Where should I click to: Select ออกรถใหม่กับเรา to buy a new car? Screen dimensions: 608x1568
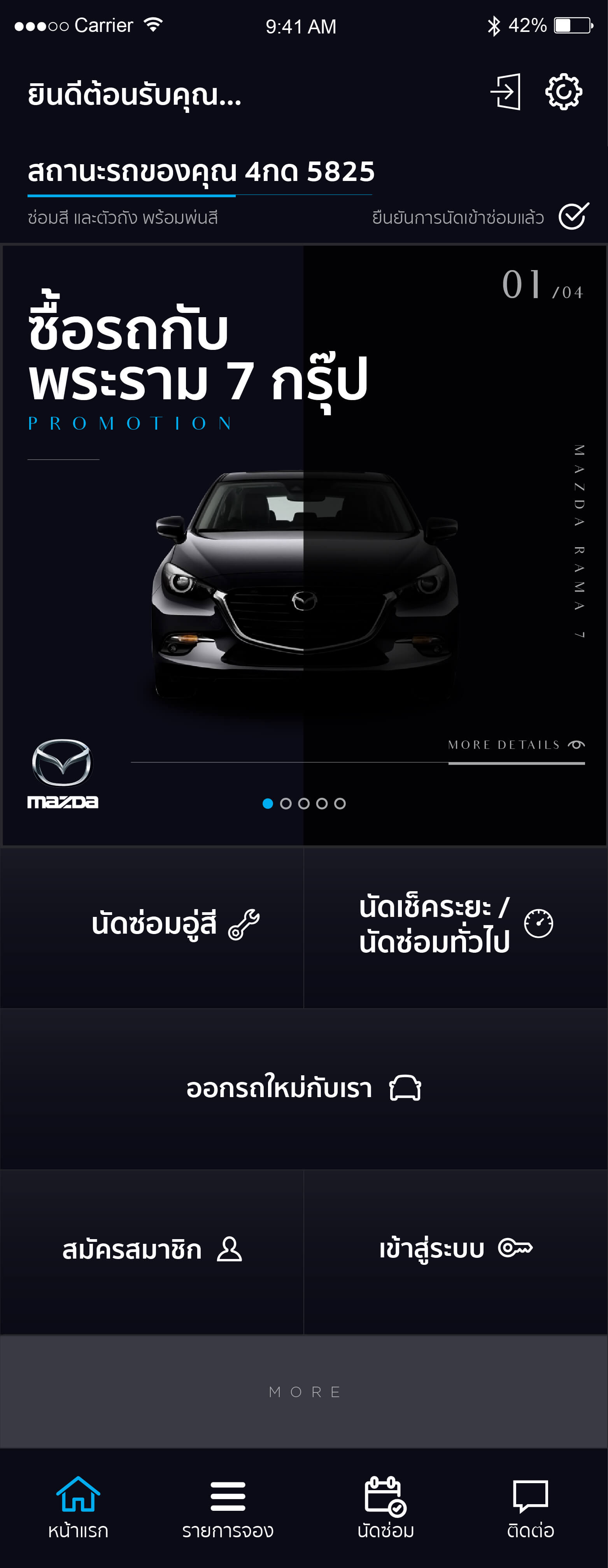[304, 1089]
